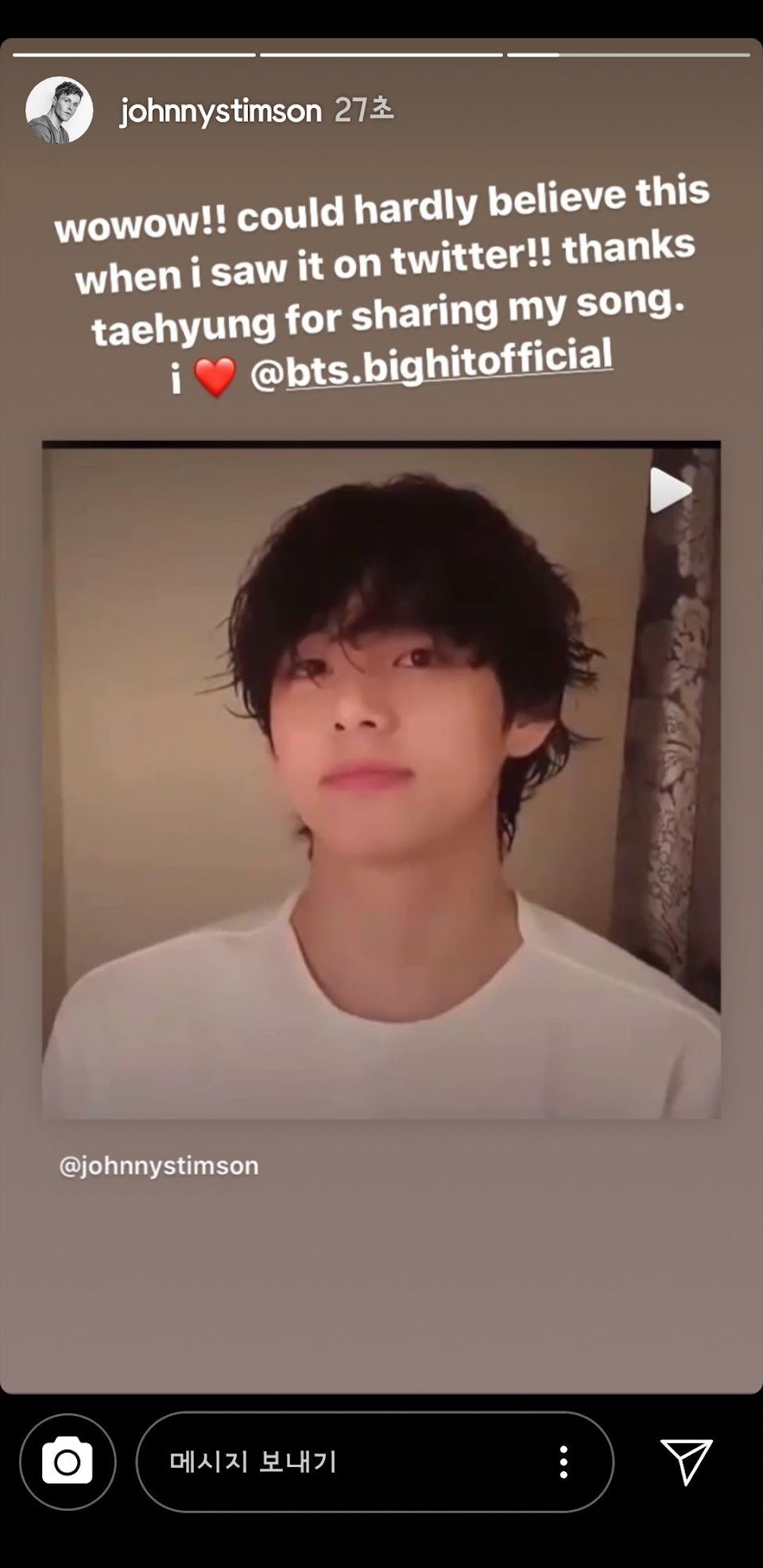The width and height of the screenshot is (763, 1568).
Task: Open the camera to reply
Action: click(x=68, y=1461)
